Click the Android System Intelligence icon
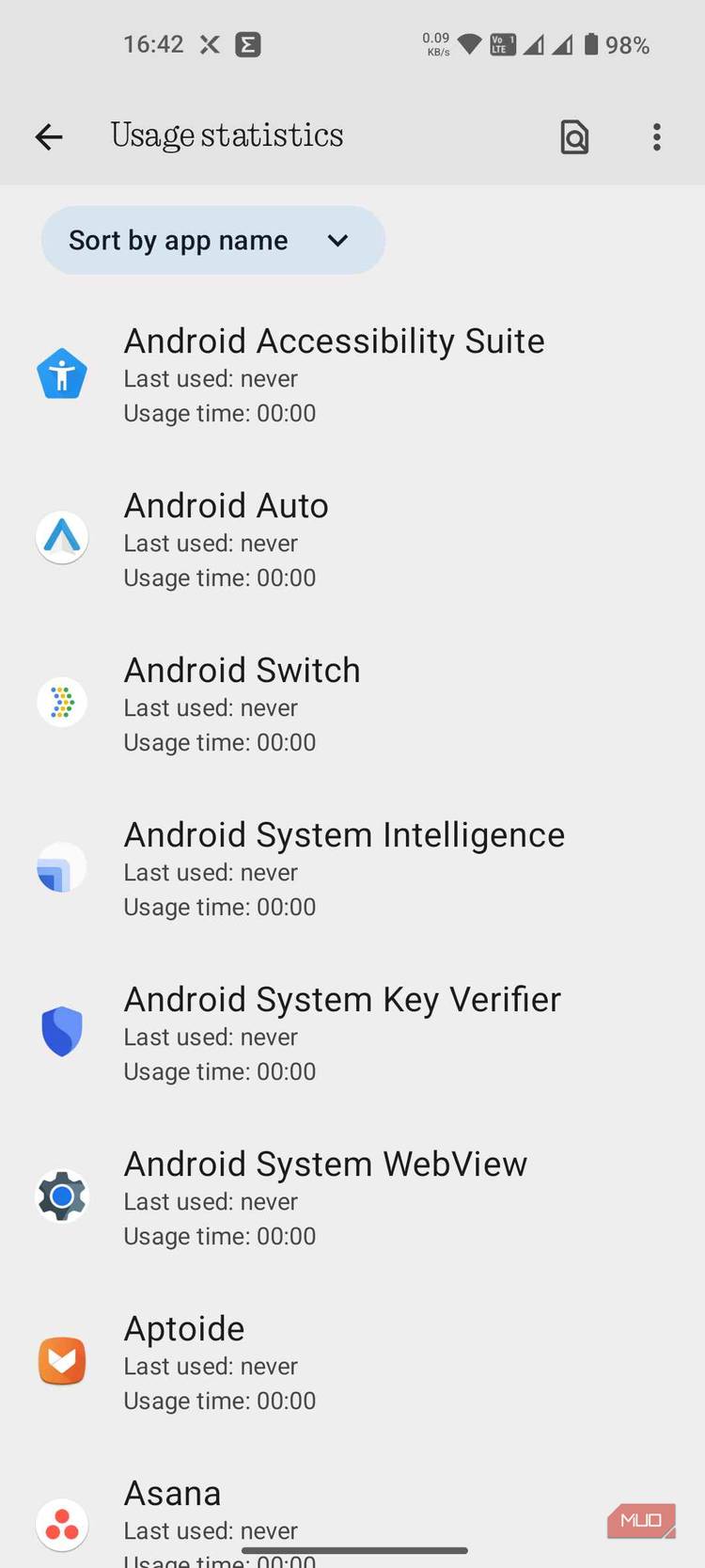The width and height of the screenshot is (705, 1568). 61,866
